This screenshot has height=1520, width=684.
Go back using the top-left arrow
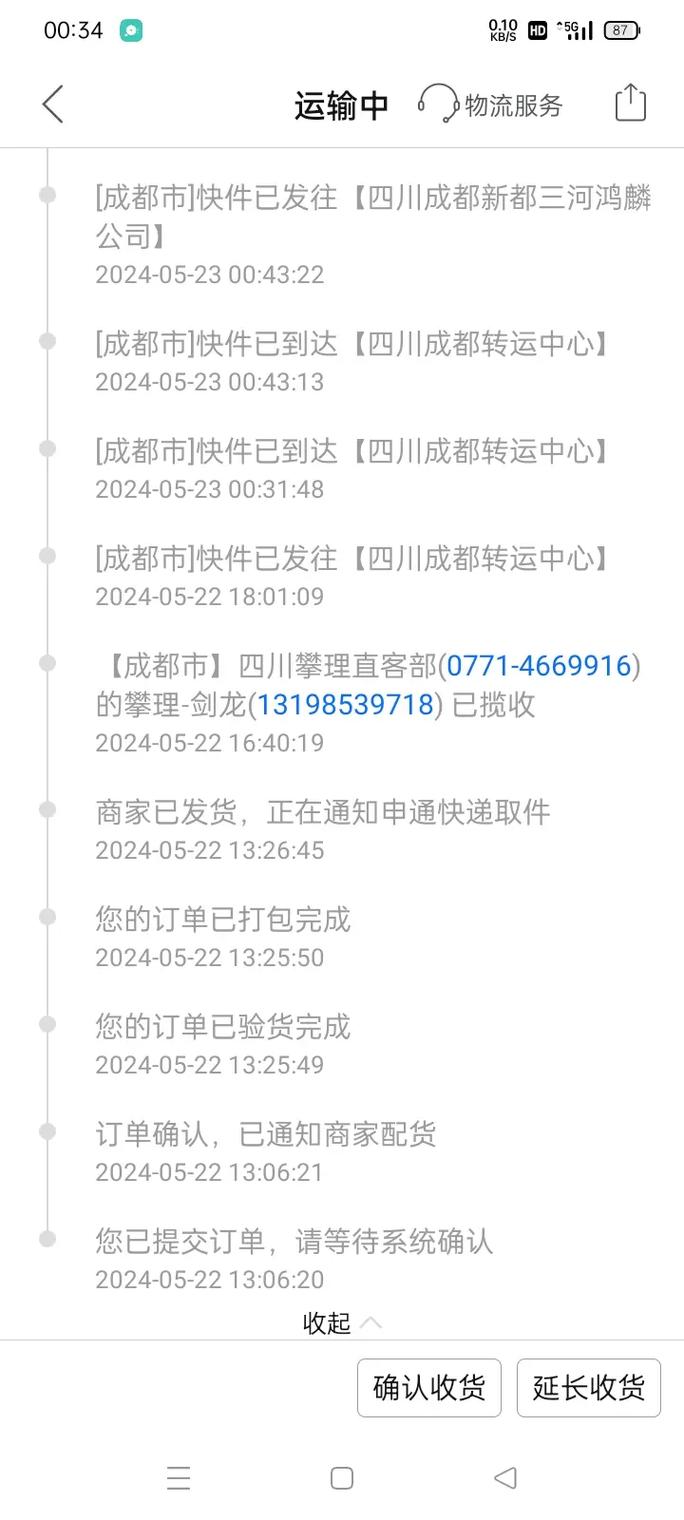click(x=53, y=104)
